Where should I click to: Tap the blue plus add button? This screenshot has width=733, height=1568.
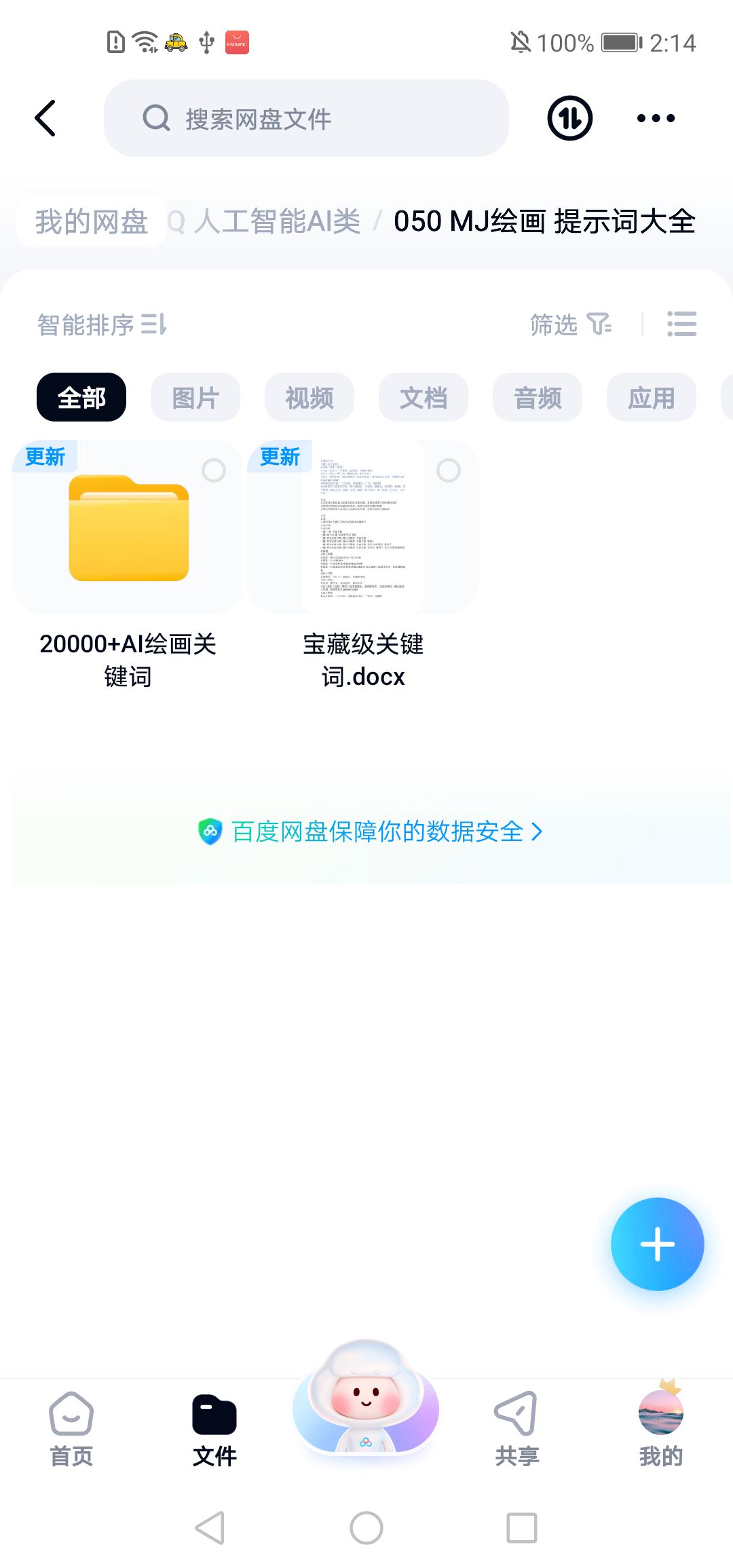(x=657, y=1244)
